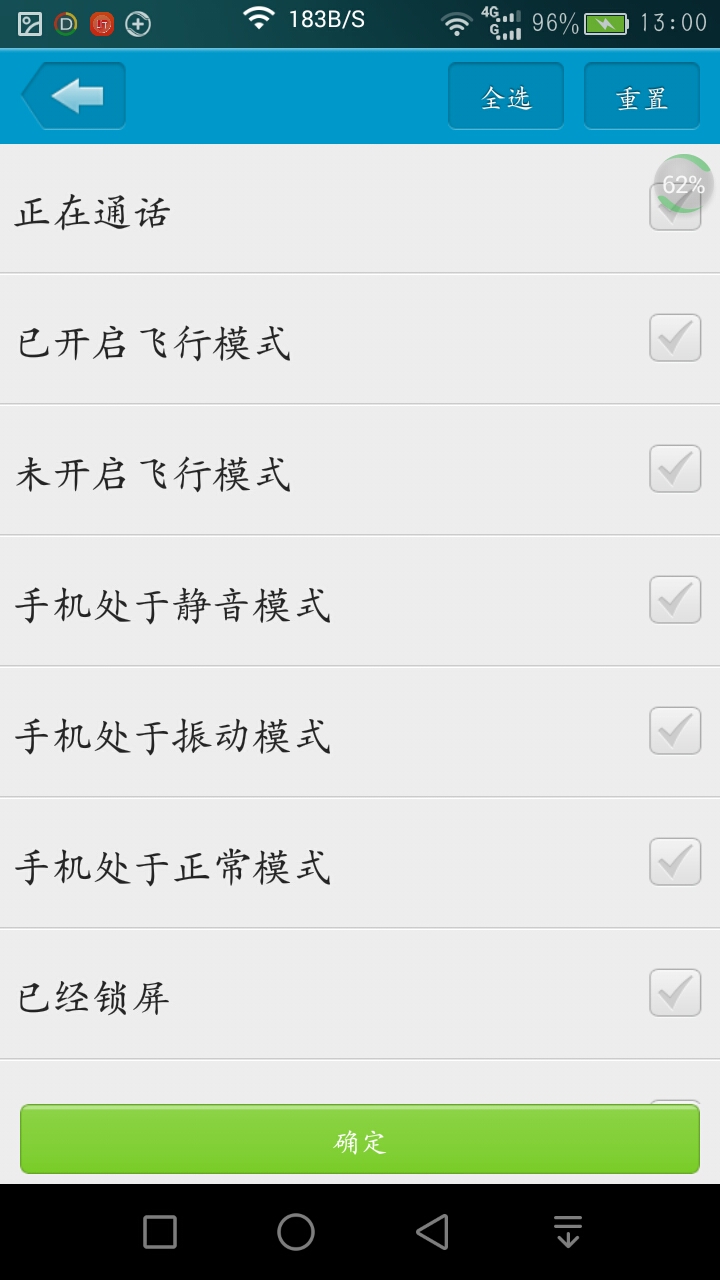Check the 已经锁屏 checkbox

click(x=674, y=993)
